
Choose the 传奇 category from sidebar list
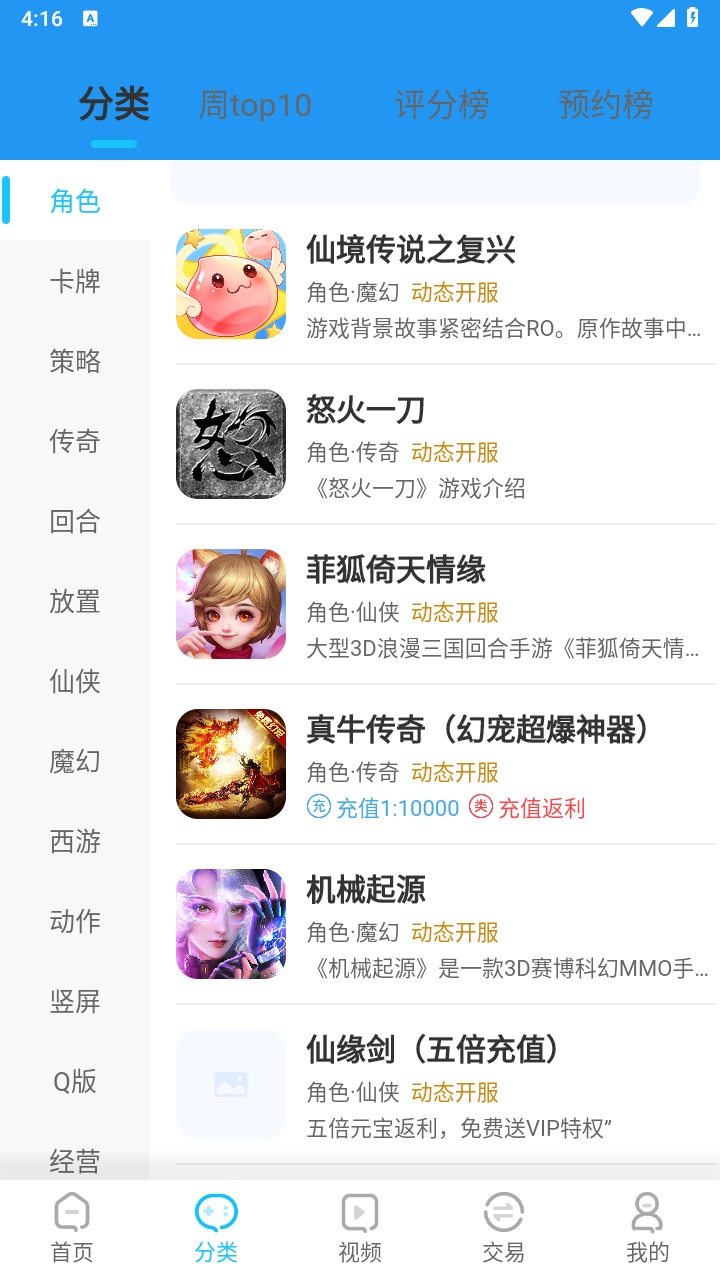75,441
